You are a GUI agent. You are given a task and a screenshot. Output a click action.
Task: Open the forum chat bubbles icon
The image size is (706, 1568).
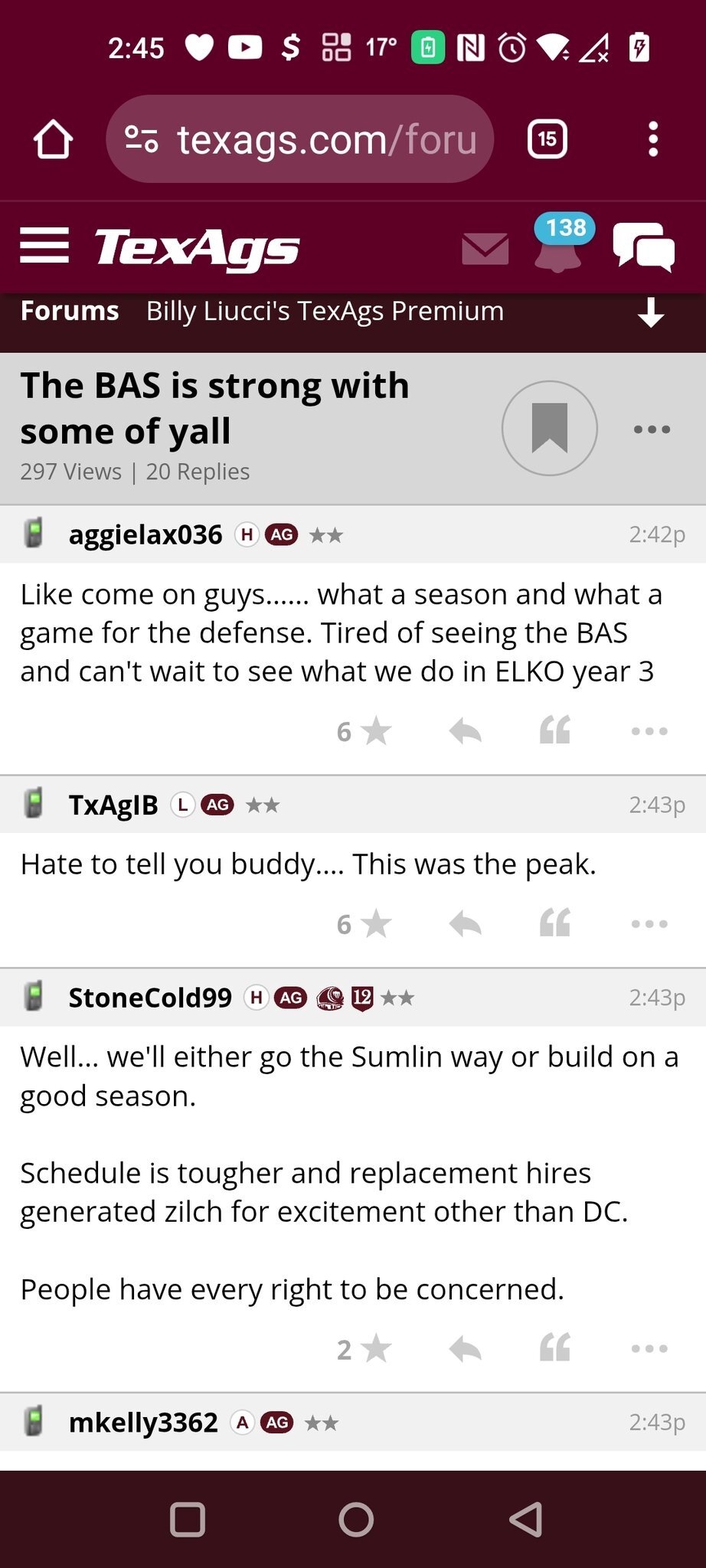643,247
